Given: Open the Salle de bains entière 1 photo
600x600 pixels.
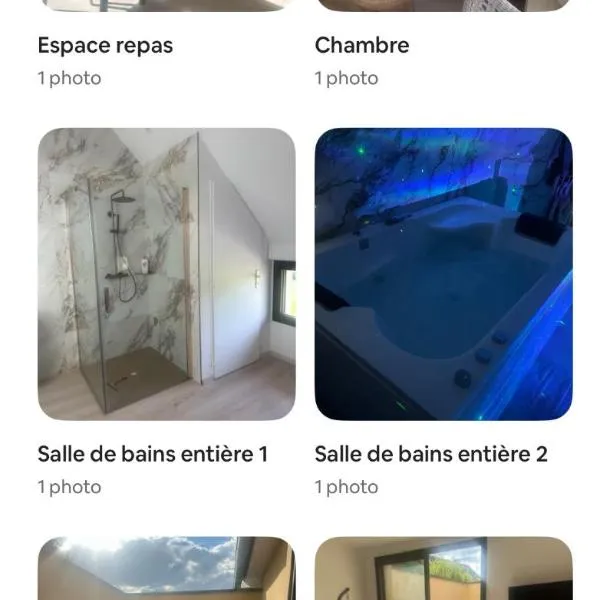Looking at the screenshot, I should coord(166,273).
